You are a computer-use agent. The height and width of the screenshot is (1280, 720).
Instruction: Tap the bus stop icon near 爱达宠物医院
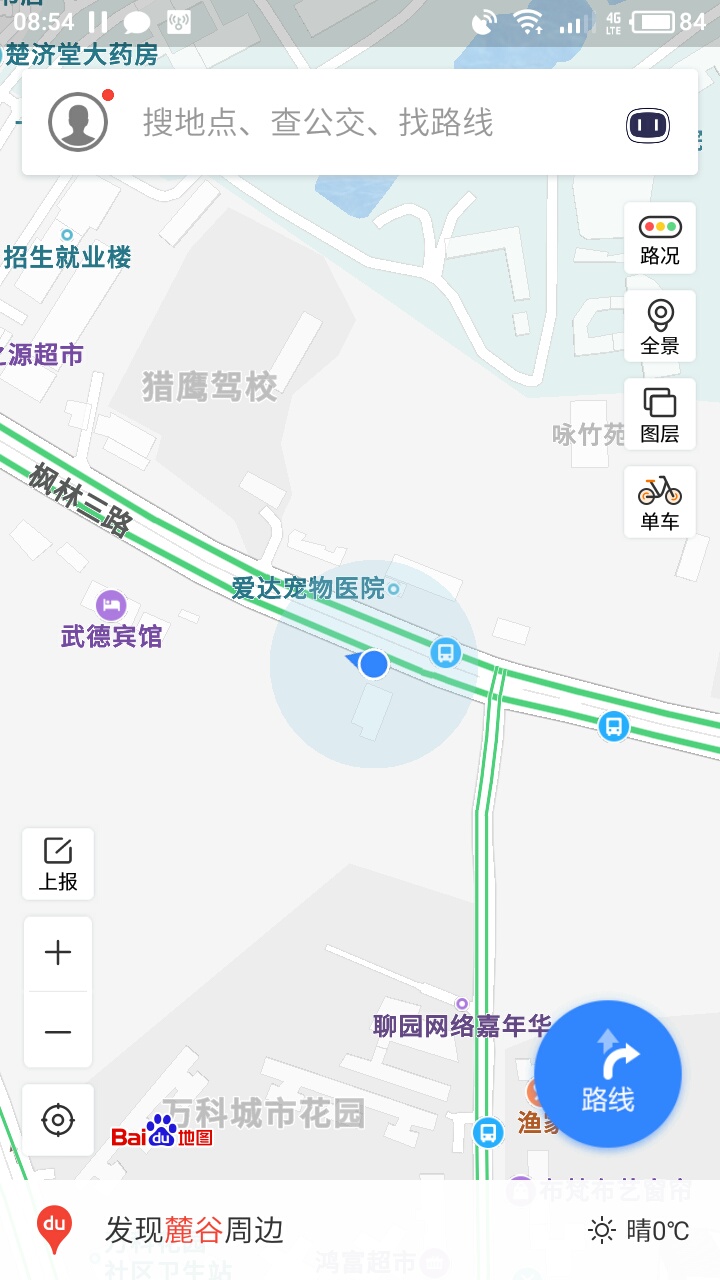point(446,653)
